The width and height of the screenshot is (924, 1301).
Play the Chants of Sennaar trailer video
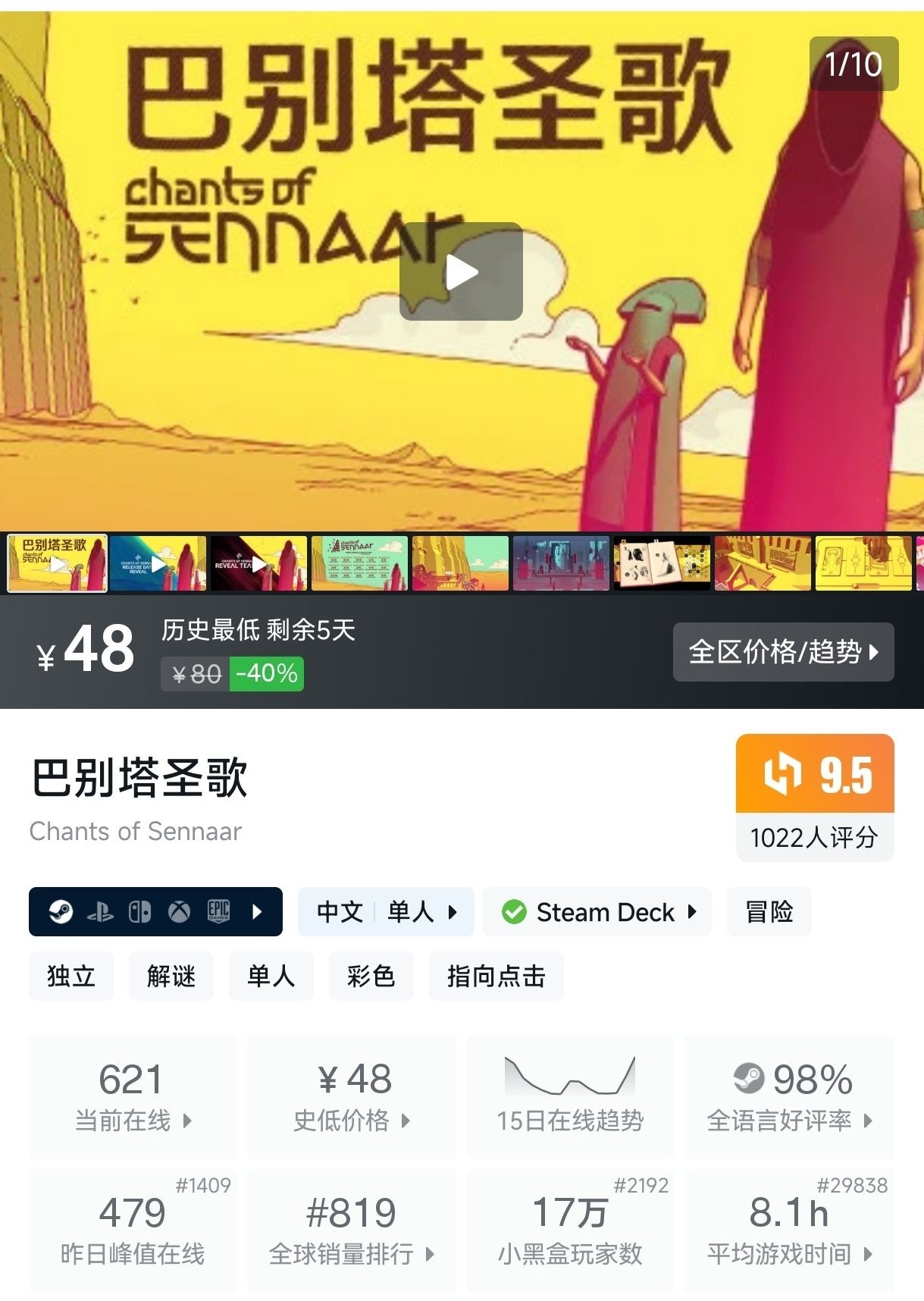pos(461,271)
